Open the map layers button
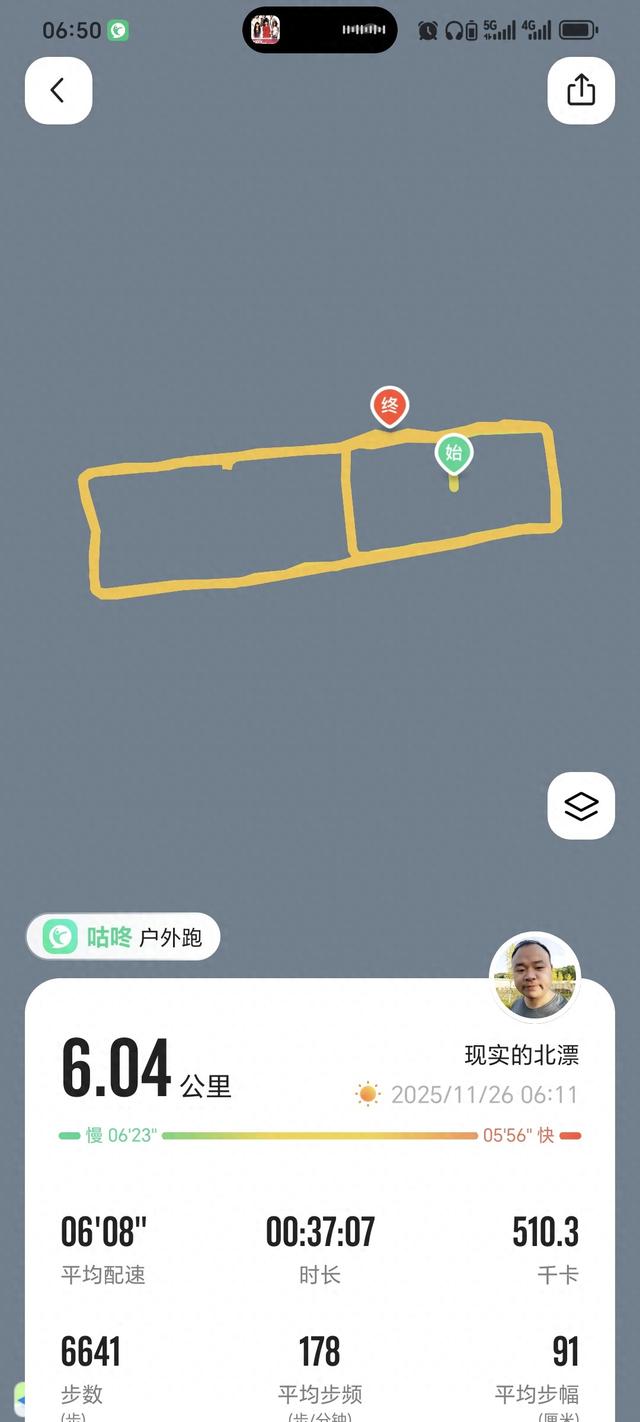 pyautogui.click(x=581, y=806)
